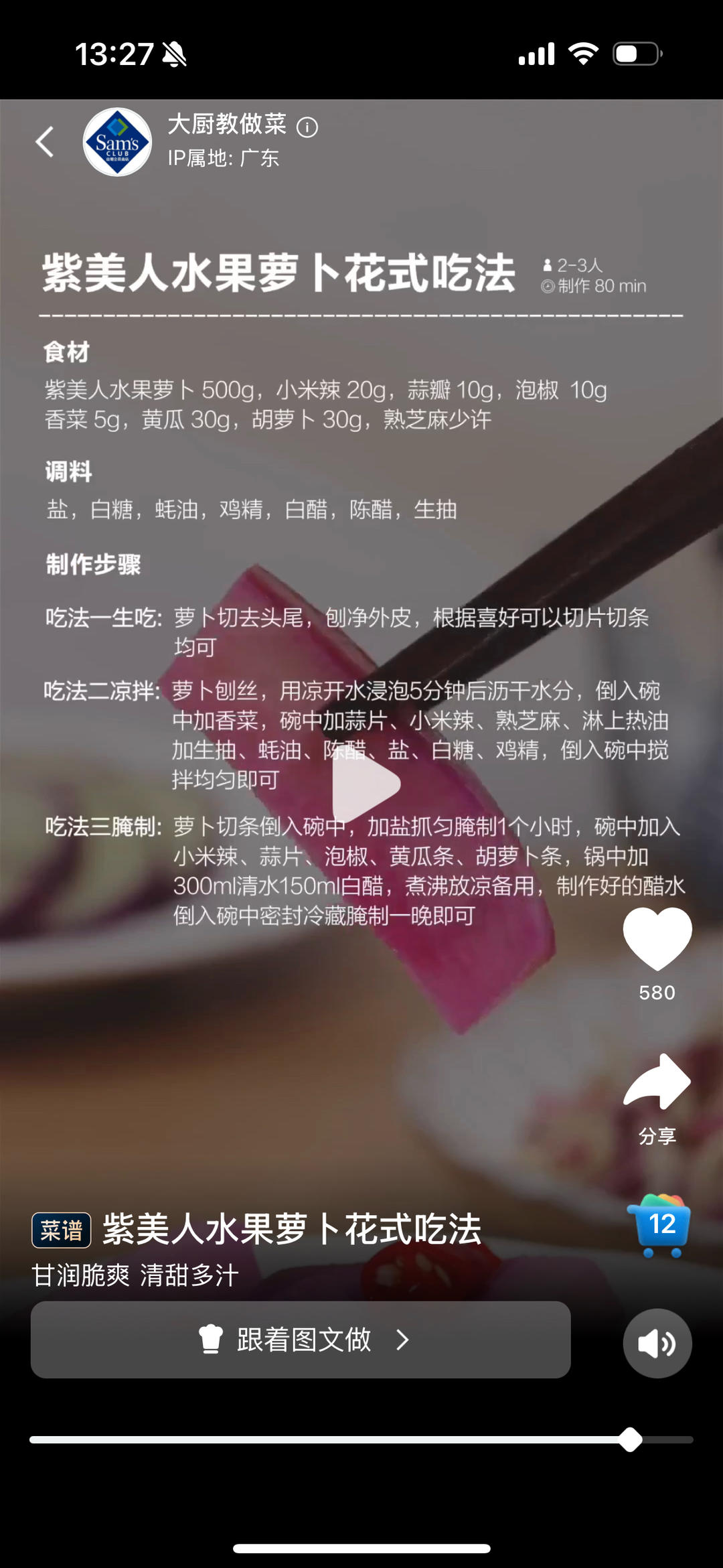Tap the 580 likes counter
This screenshot has height=1568, width=723.
click(x=657, y=994)
